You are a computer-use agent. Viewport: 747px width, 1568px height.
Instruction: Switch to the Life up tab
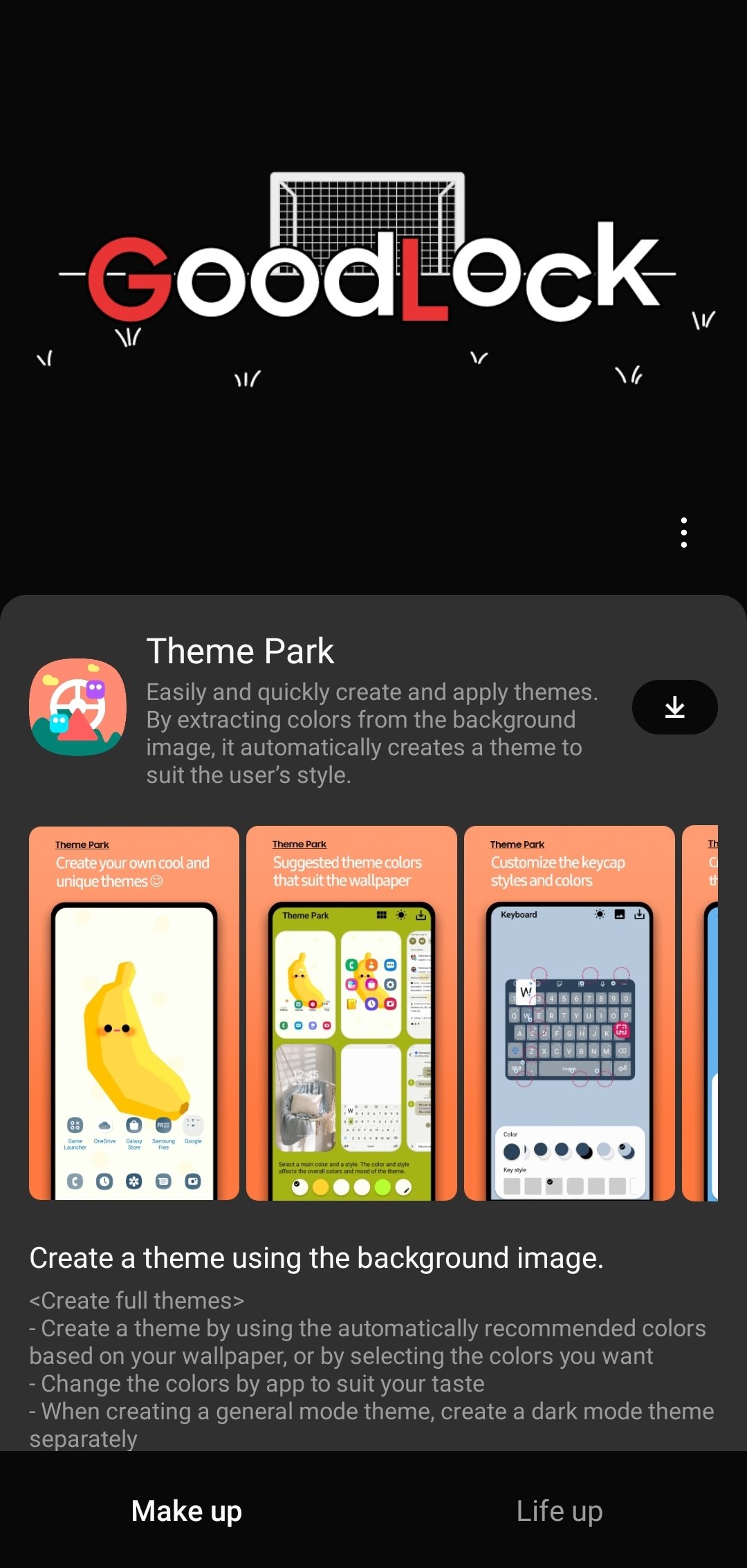coord(560,1511)
